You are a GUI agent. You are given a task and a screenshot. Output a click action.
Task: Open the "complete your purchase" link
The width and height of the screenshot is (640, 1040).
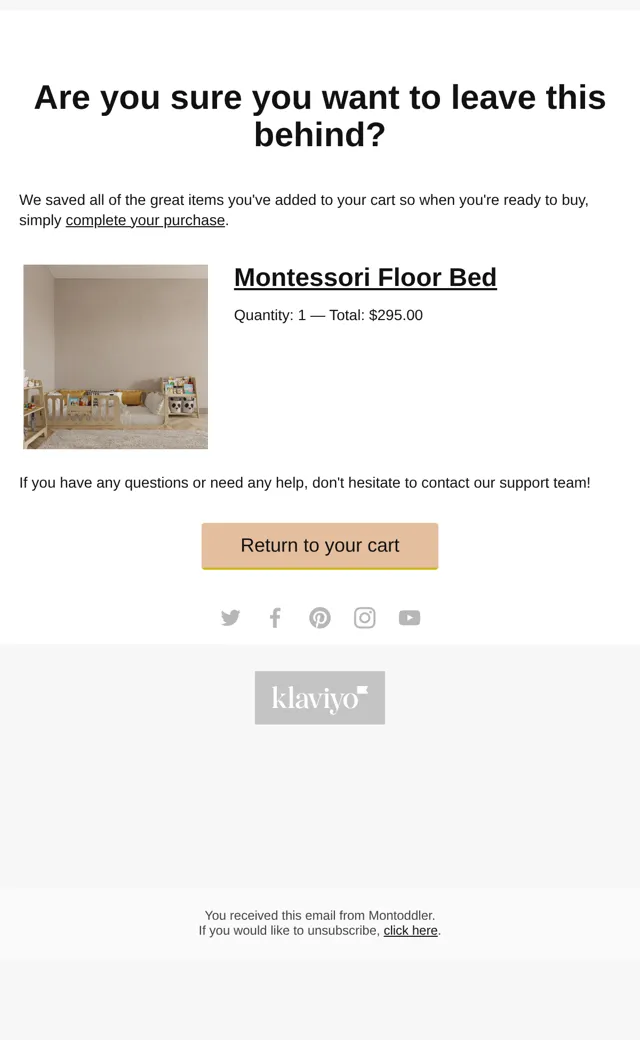tap(145, 220)
